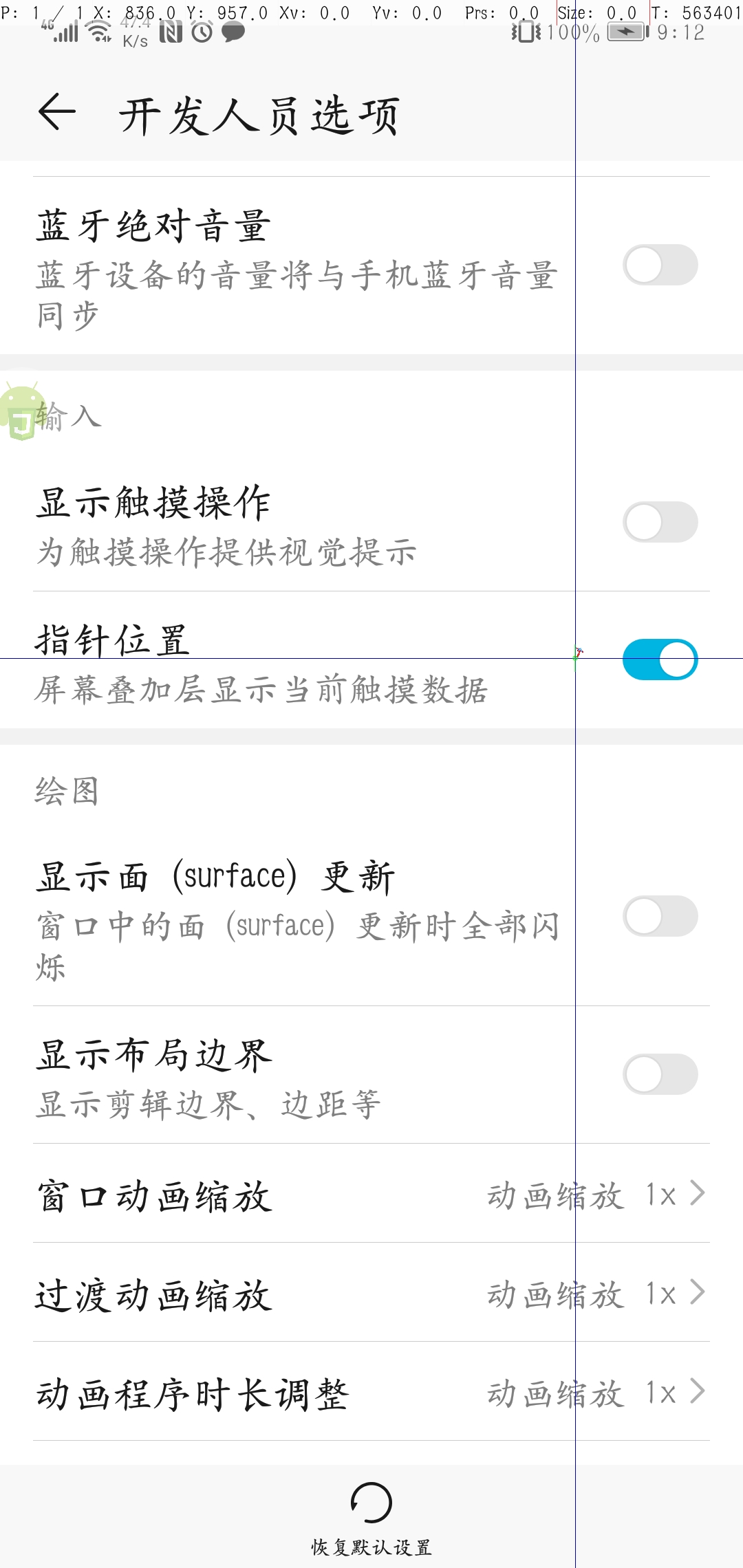Enable 显示布局边界

(x=660, y=1074)
